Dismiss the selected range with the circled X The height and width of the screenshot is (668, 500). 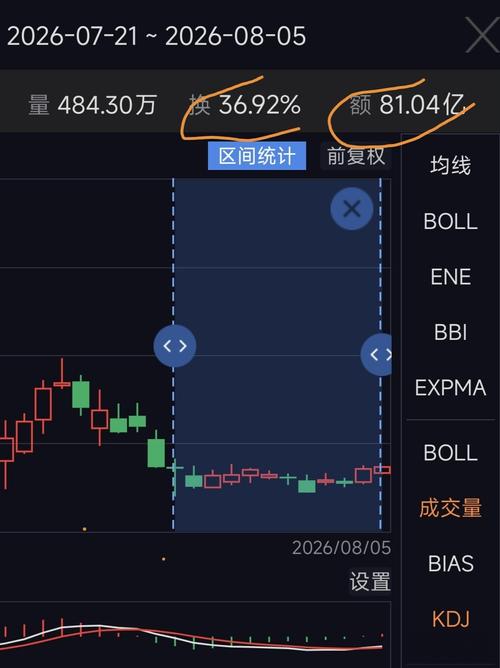pos(352,209)
